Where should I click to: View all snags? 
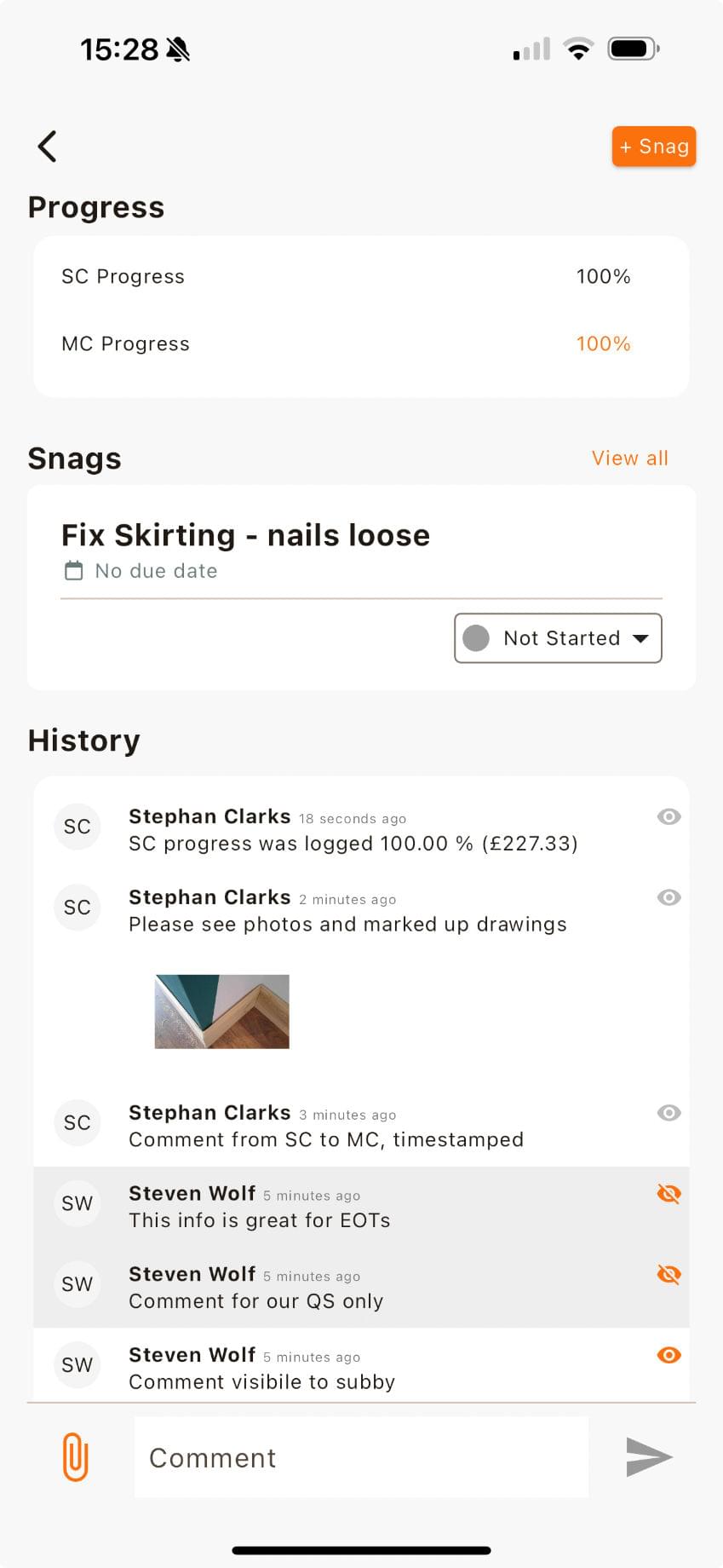[x=629, y=458]
